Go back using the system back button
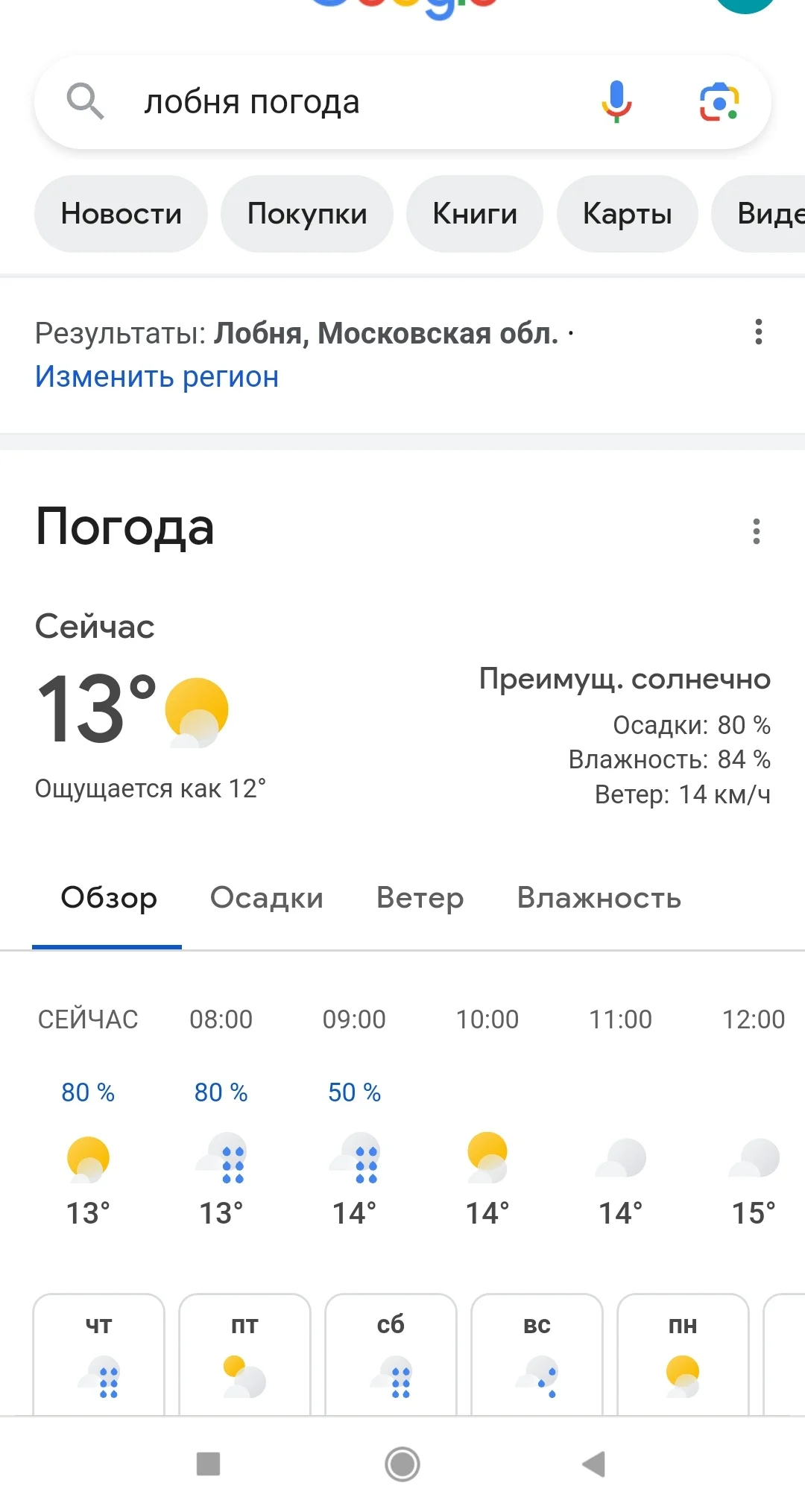Screen dimensions: 805x1512 tap(594, 1464)
